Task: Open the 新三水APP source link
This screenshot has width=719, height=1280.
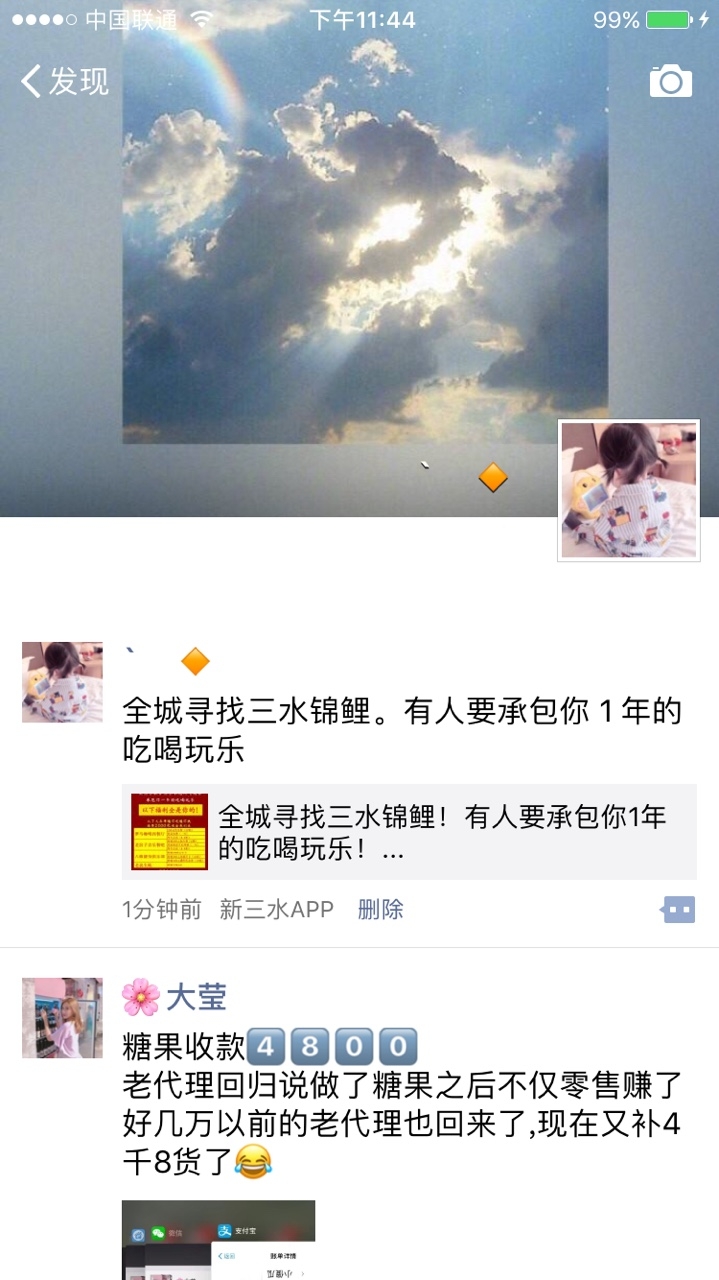Action: (276, 909)
